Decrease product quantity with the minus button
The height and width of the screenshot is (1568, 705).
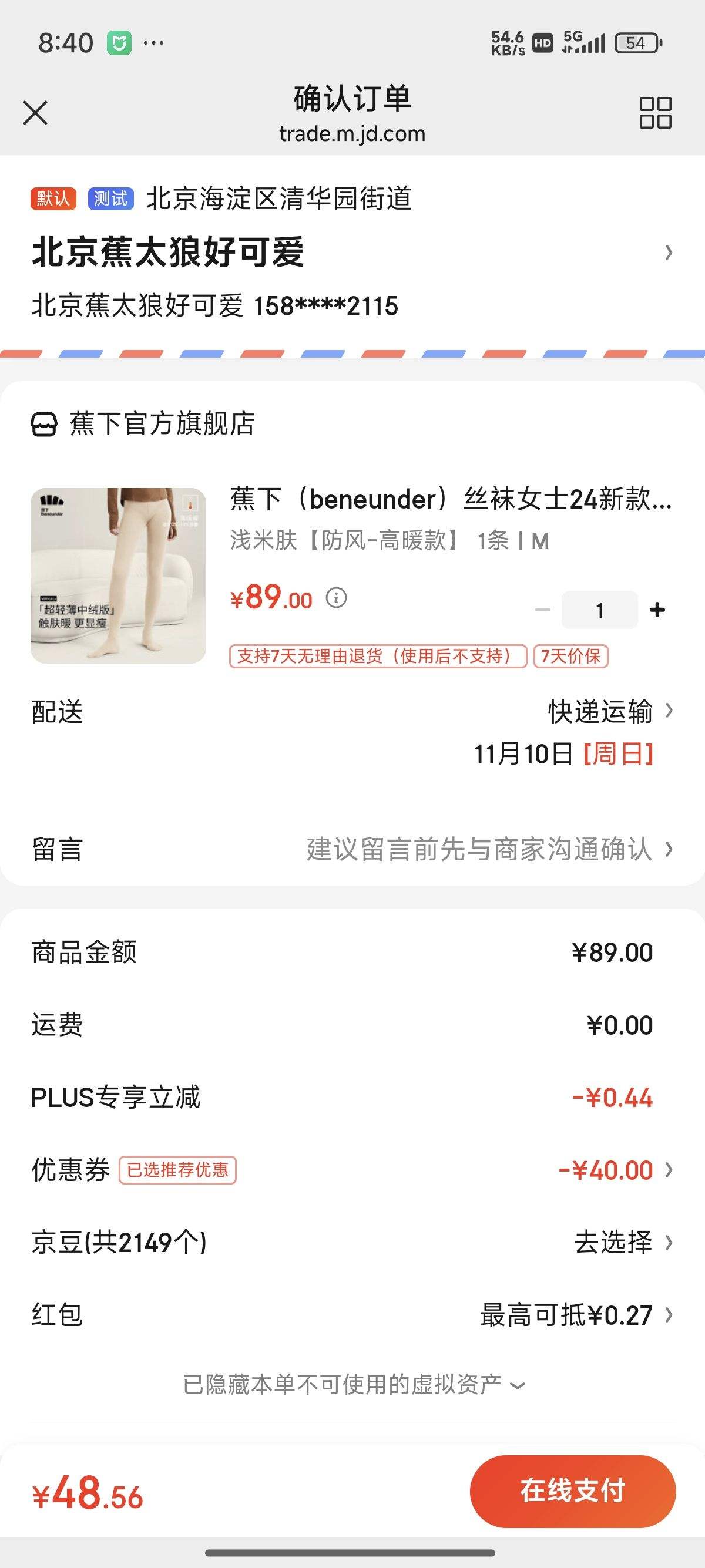542,610
